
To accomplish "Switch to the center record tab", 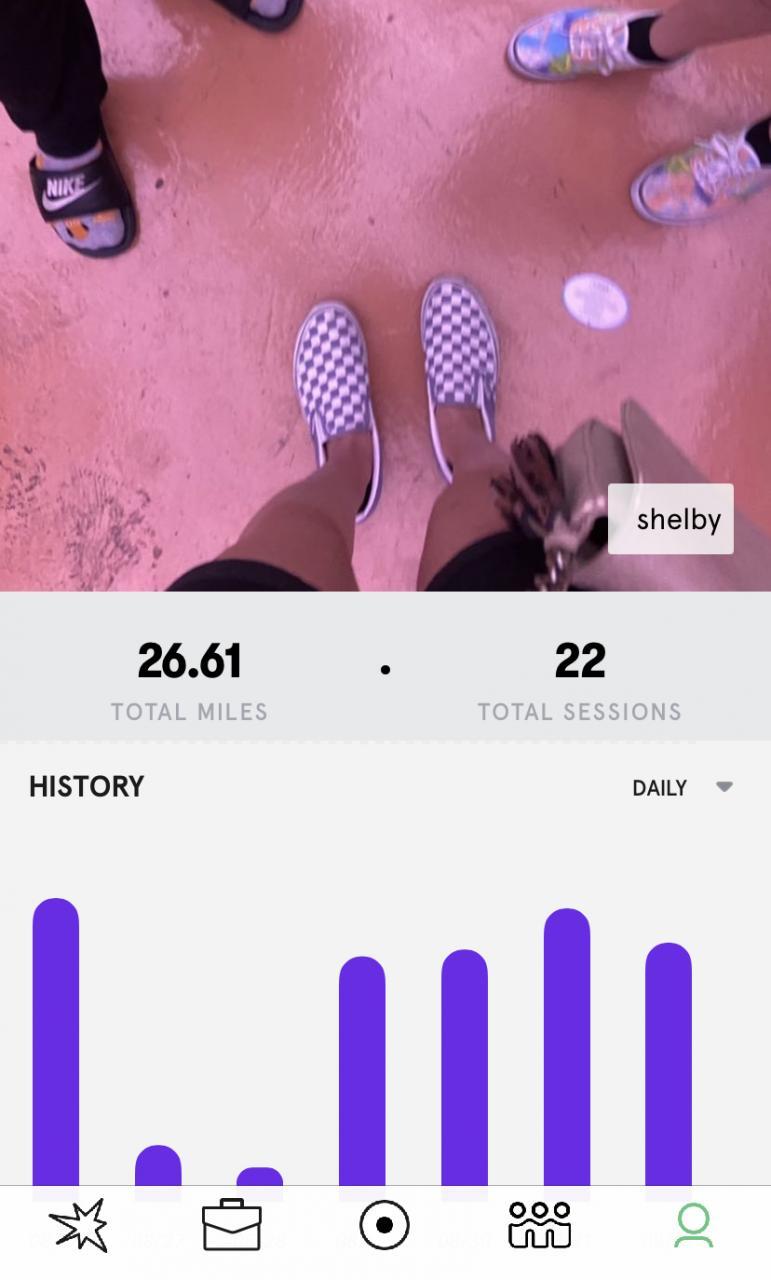I will point(384,1225).
